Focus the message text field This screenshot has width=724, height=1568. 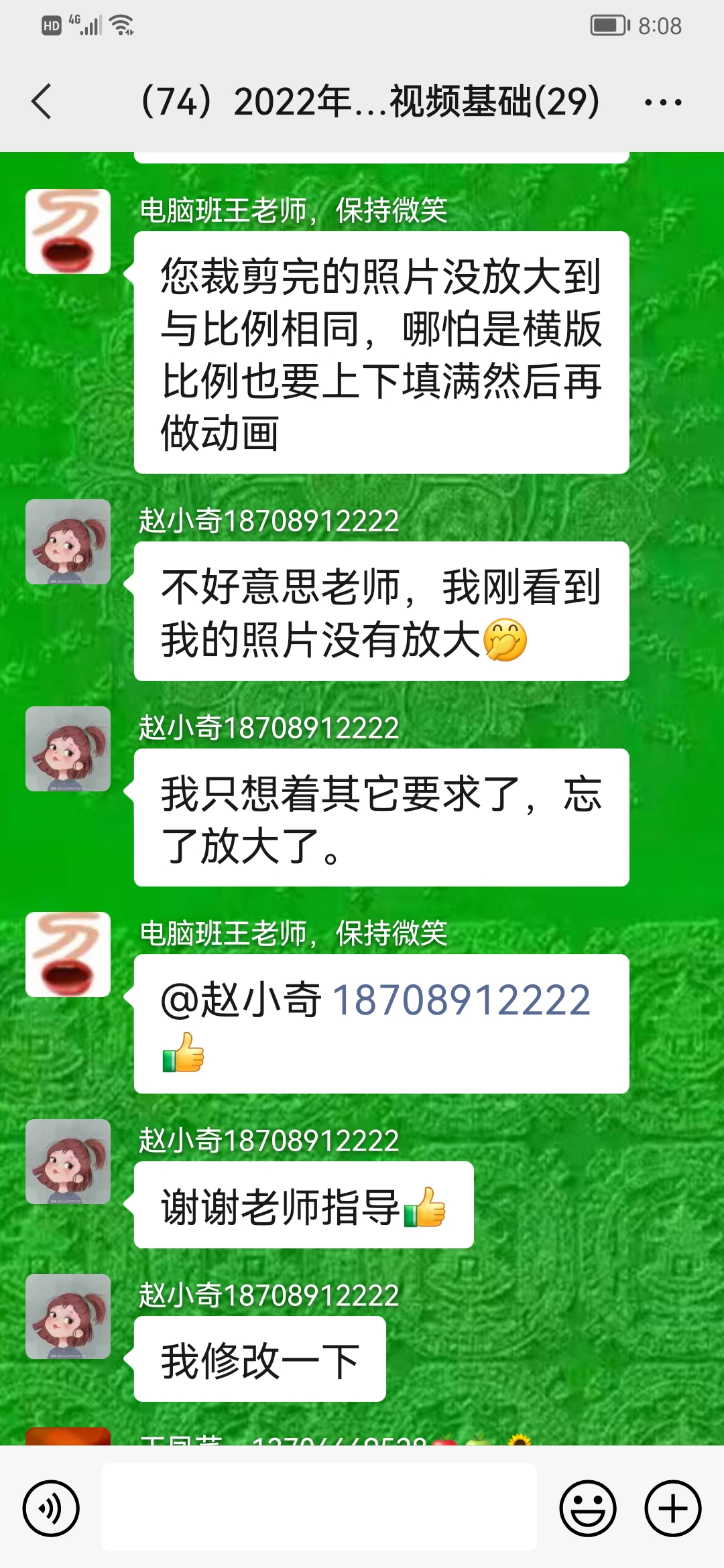tap(319, 1507)
